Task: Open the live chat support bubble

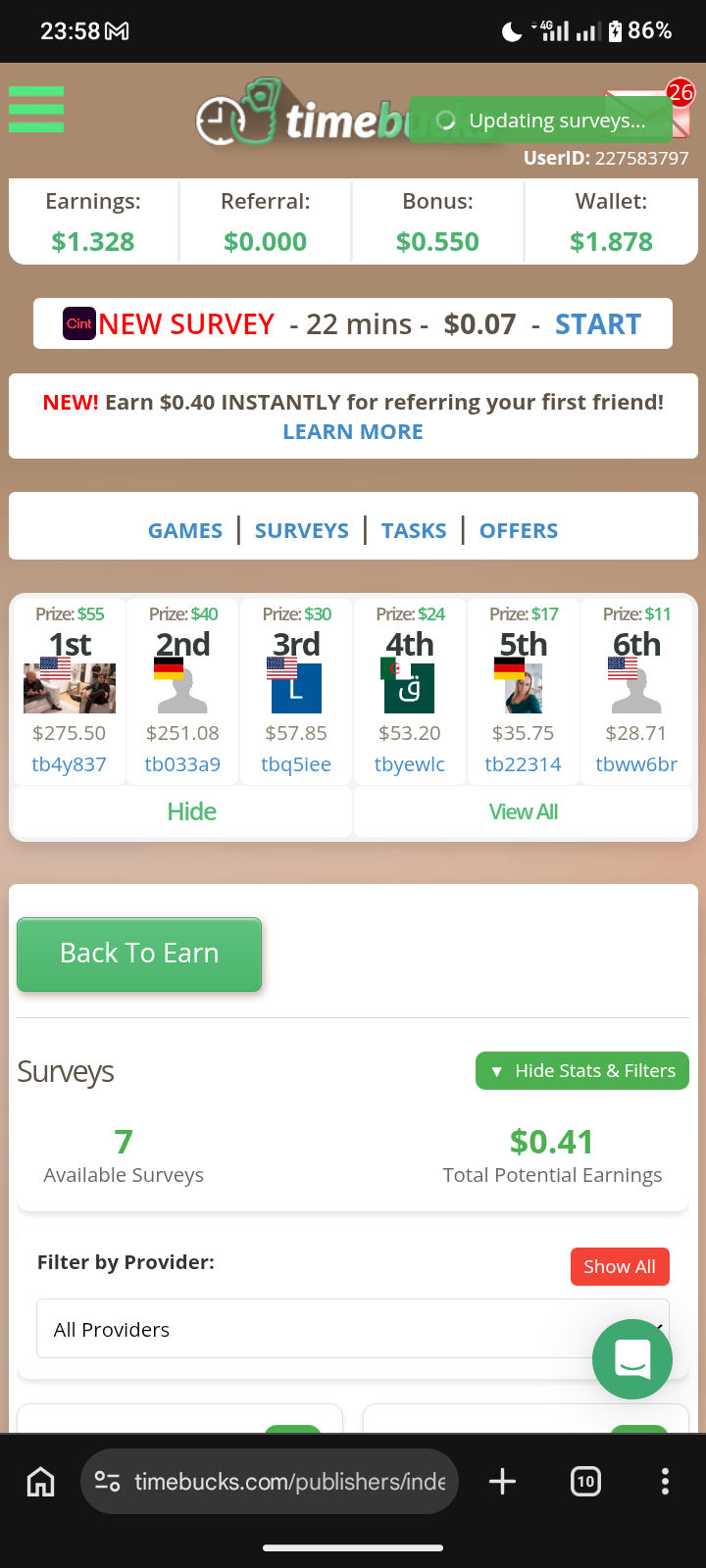Action: pos(632,1359)
